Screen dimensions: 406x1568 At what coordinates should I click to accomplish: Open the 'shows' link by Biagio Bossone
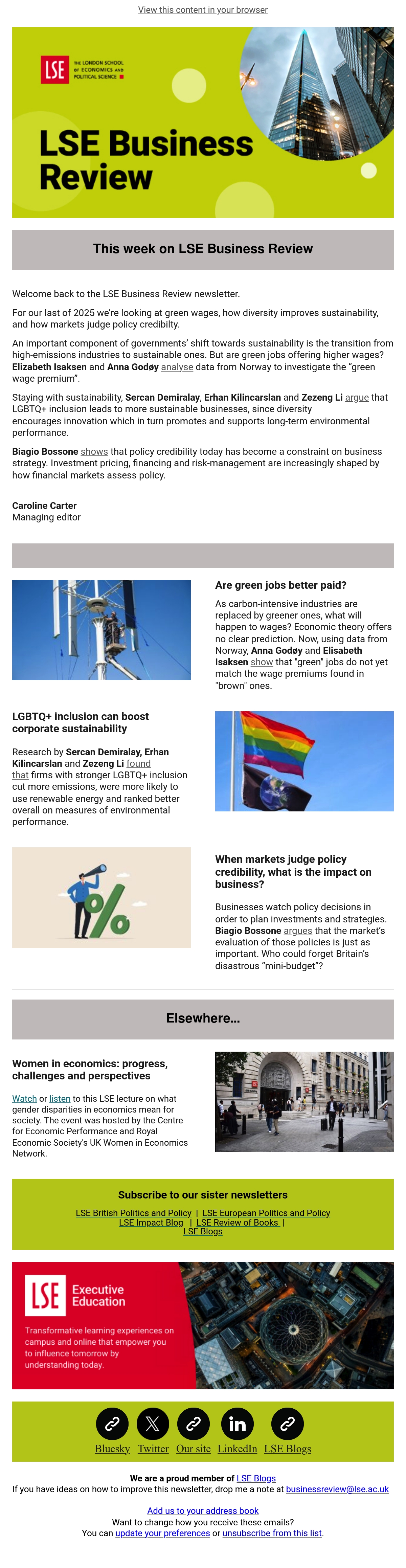(94, 452)
